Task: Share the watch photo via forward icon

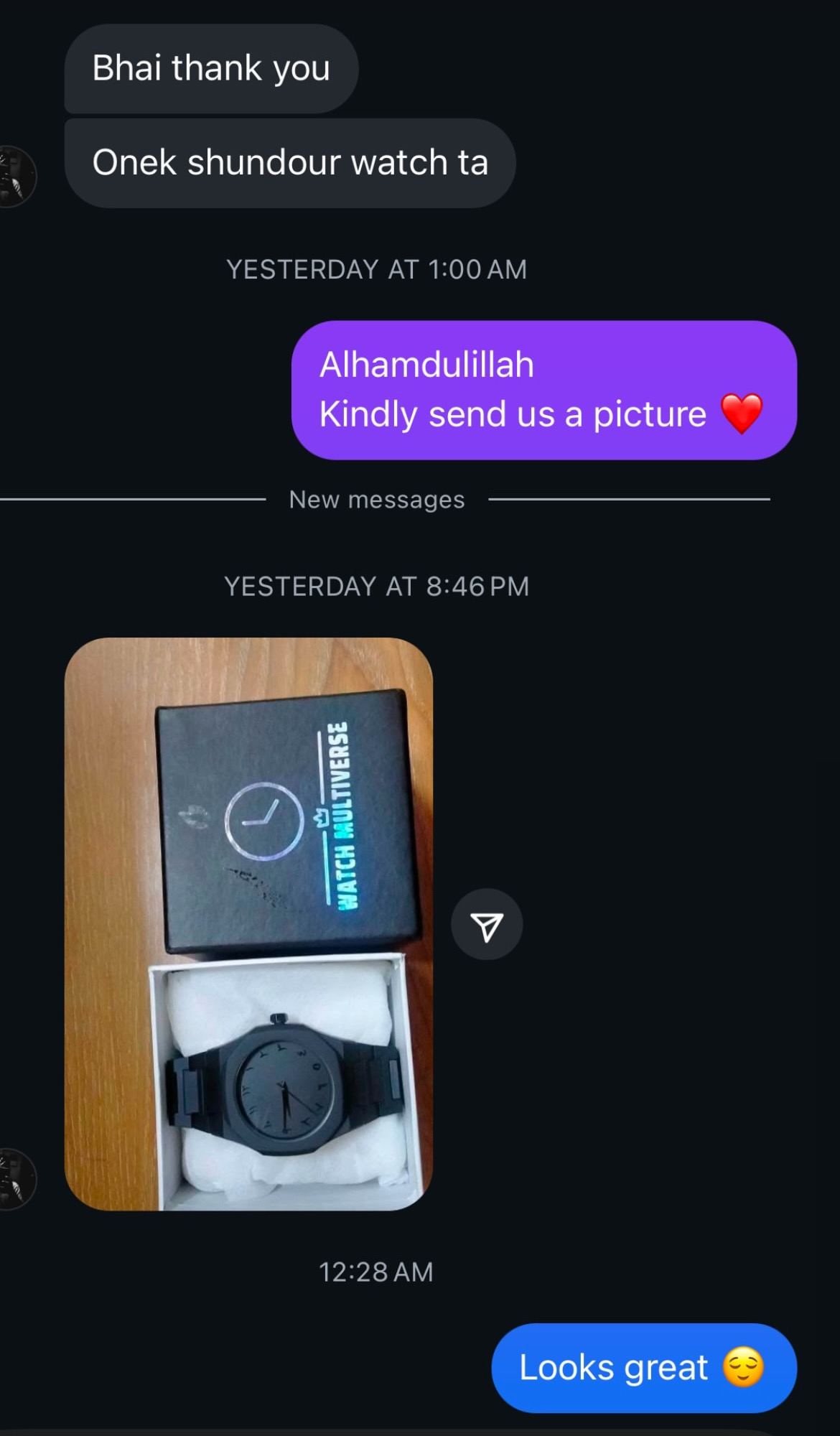Action: point(487,925)
